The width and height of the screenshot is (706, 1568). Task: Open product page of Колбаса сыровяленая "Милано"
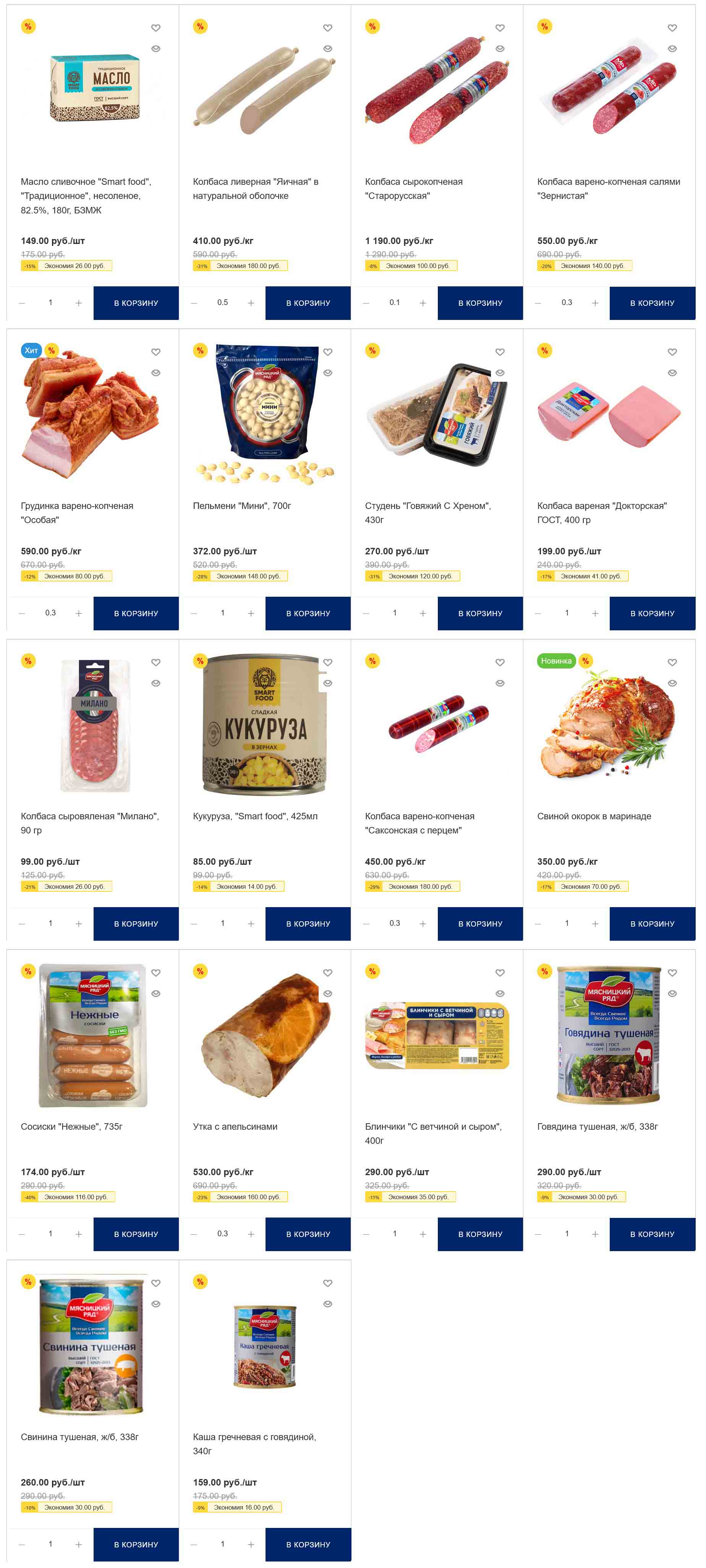pyautogui.click(x=89, y=822)
